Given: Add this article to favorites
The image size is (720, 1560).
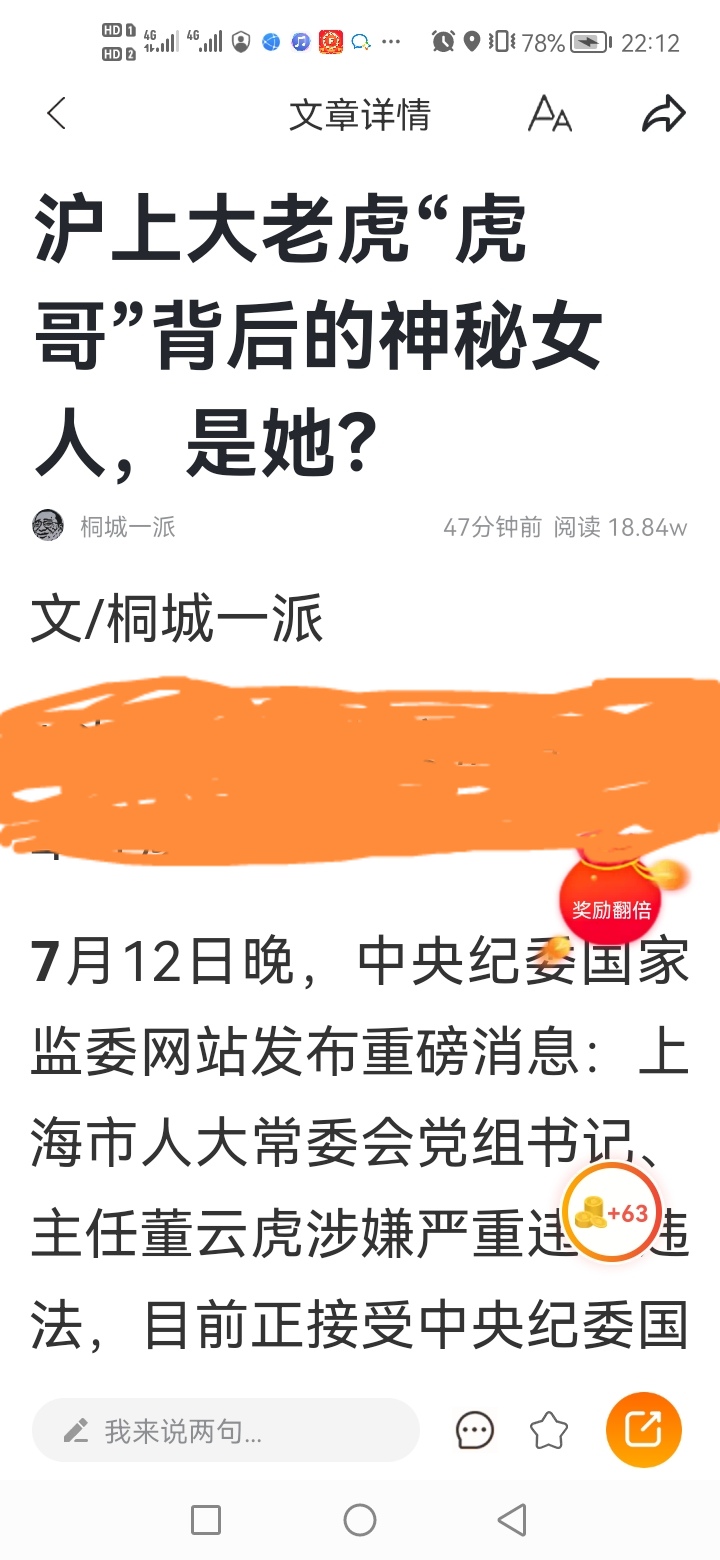Looking at the screenshot, I should pyautogui.click(x=548, y=1431).
